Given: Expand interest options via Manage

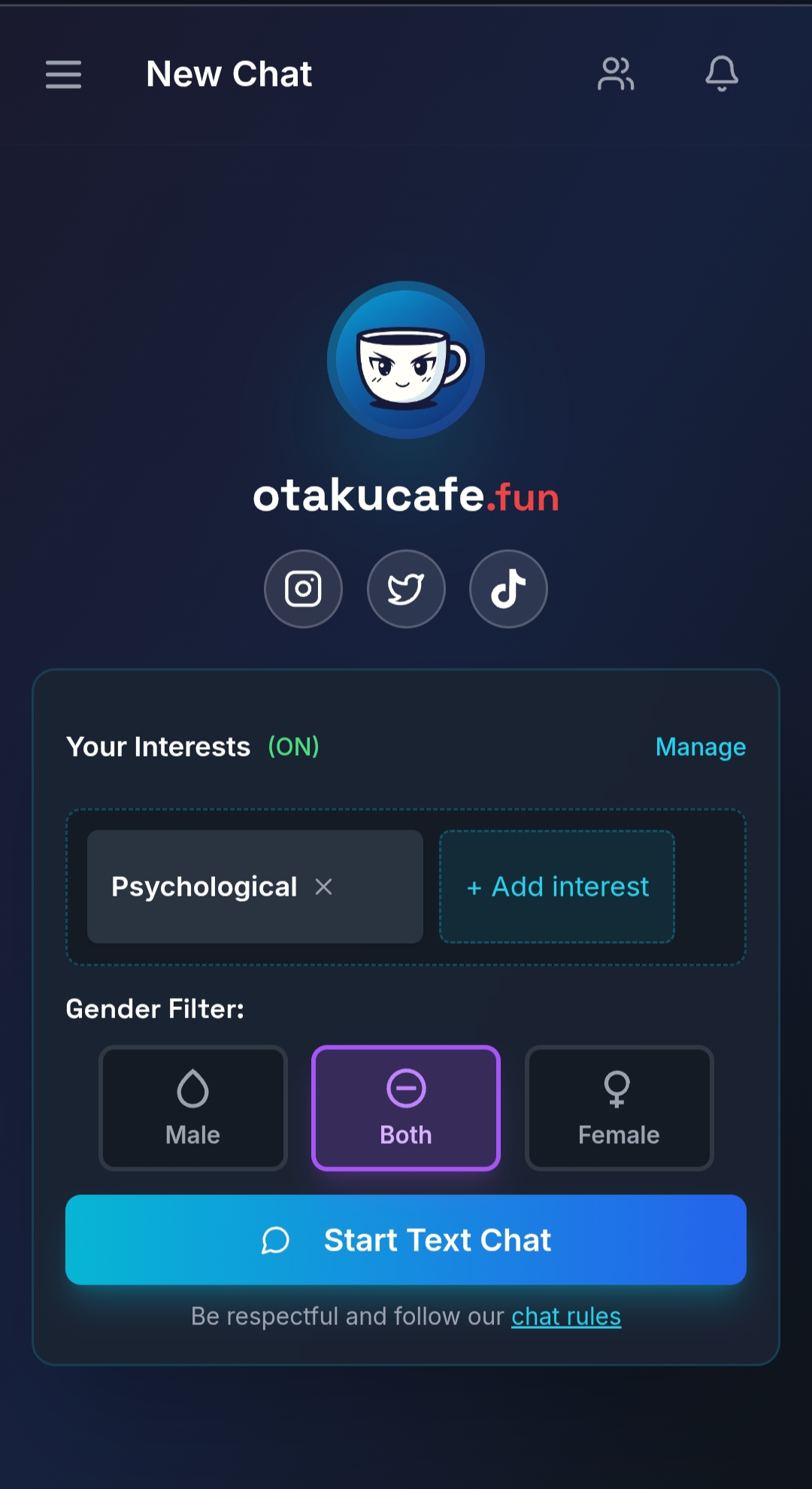Looking at the screenshot, I should click(x=700, y=746).
